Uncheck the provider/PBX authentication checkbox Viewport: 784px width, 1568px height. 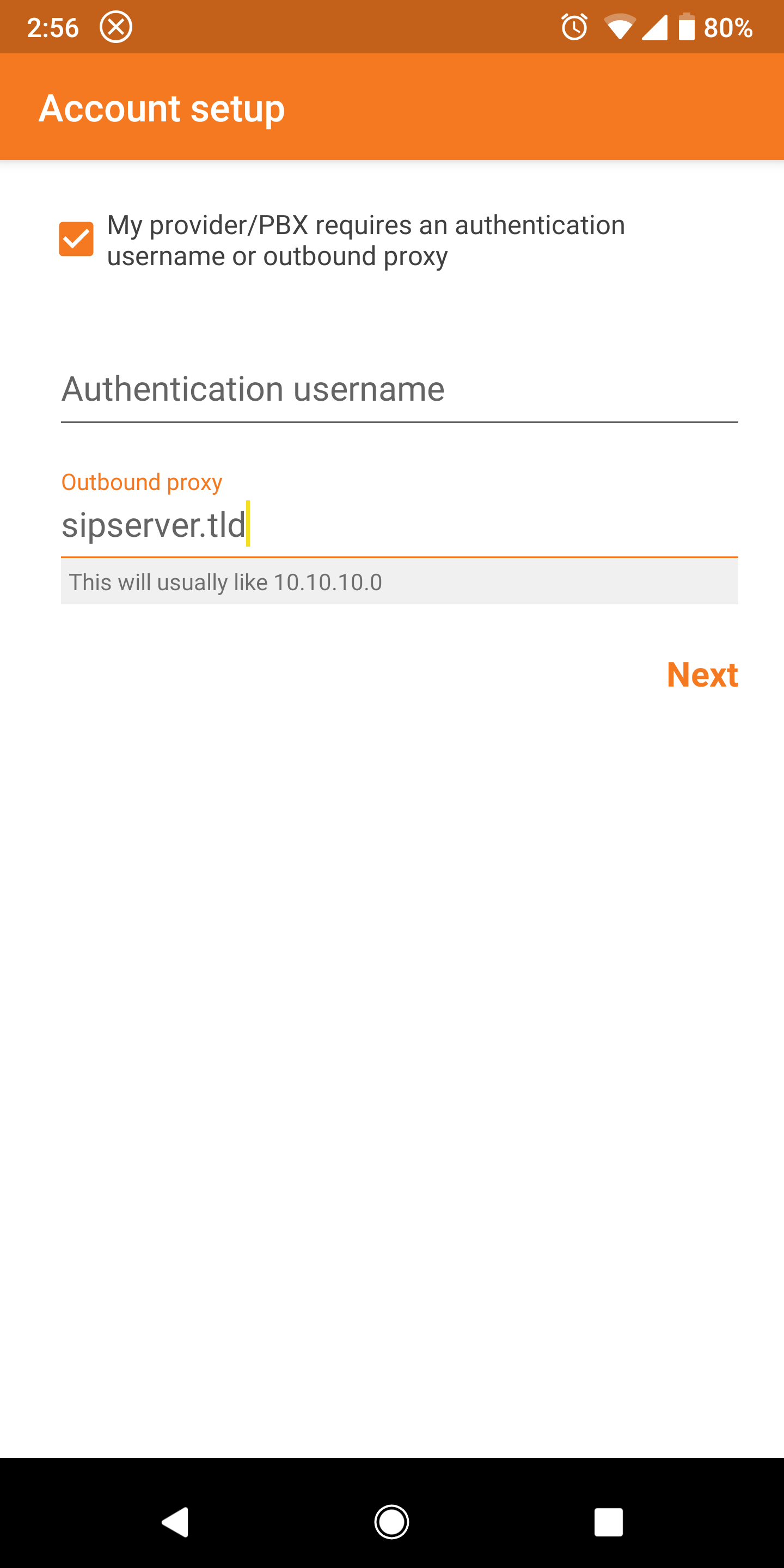[76, 239]
